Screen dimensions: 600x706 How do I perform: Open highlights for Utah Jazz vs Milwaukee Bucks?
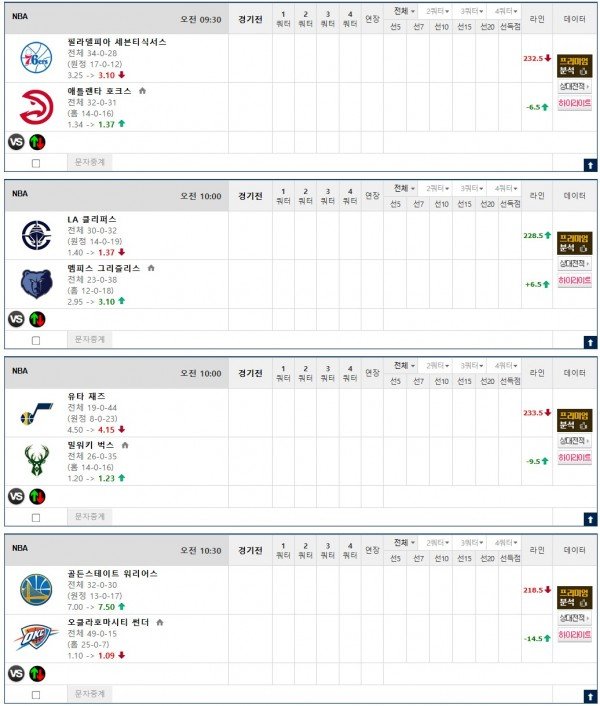click(574, 459)
